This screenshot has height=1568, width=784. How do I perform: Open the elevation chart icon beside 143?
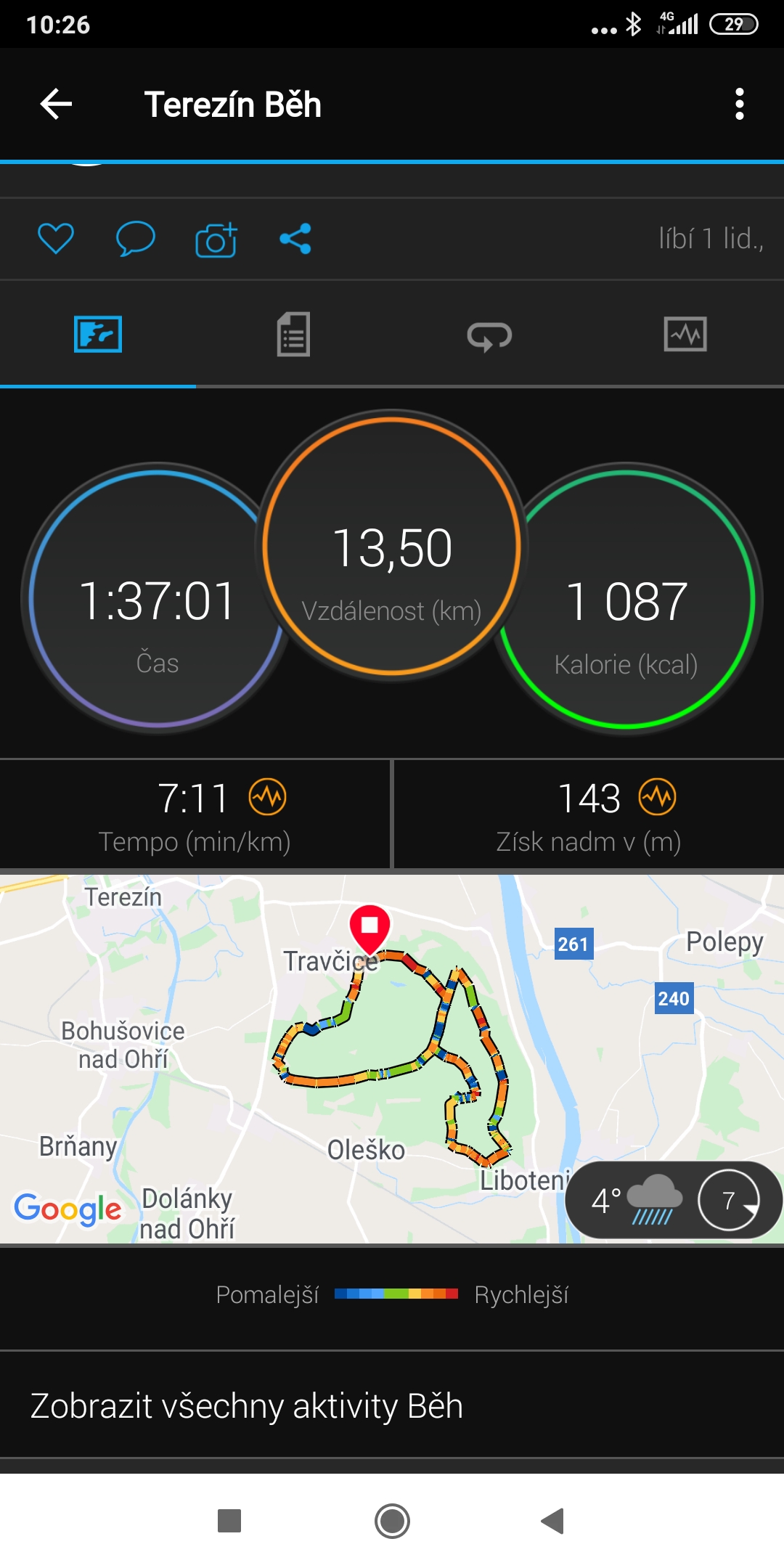click(658, 797)
